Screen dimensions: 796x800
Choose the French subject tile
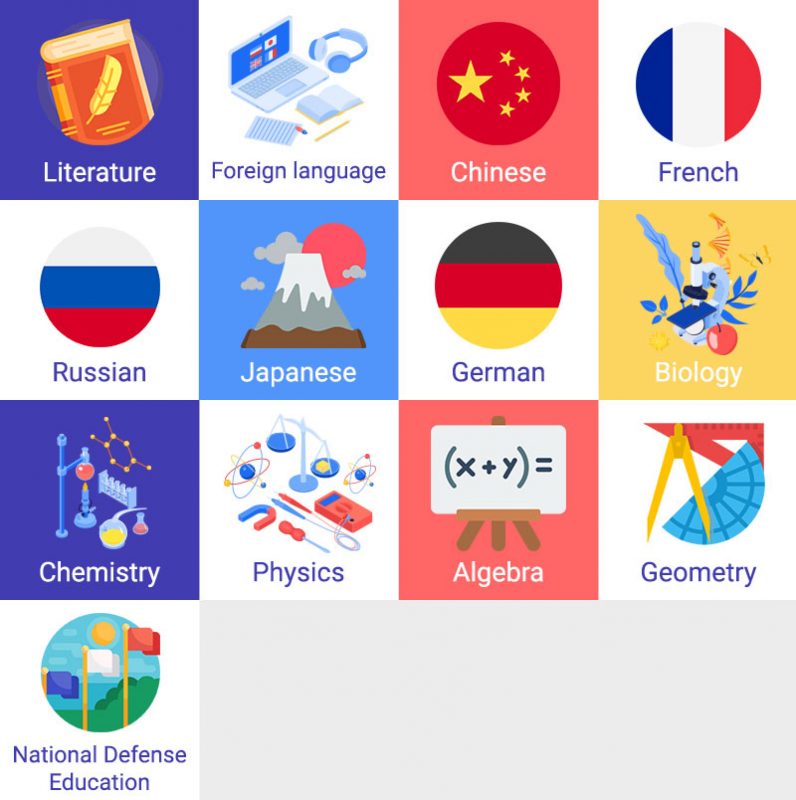(697, 100)
